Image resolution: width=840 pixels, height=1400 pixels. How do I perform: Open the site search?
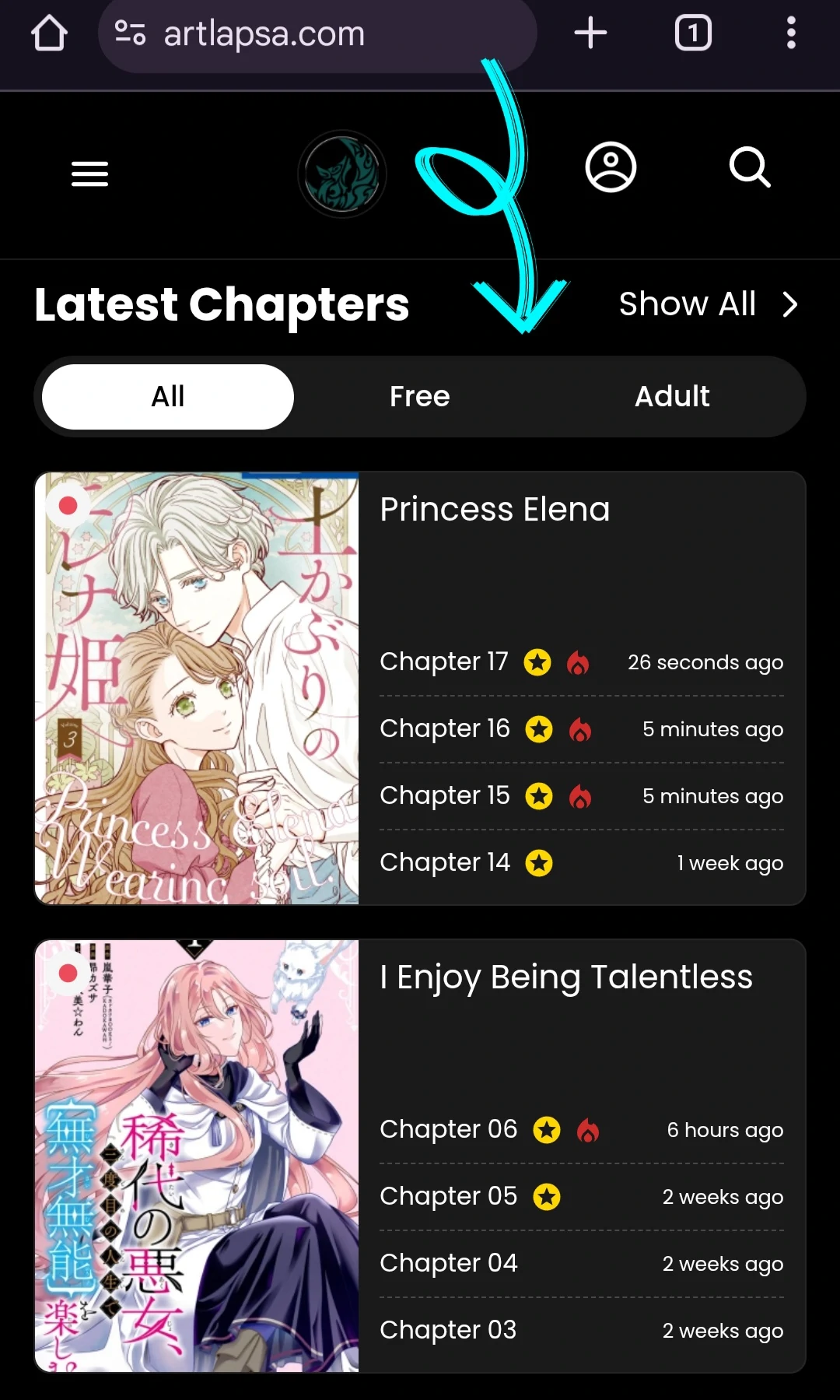pyautogui.click(x=750, y=167)
